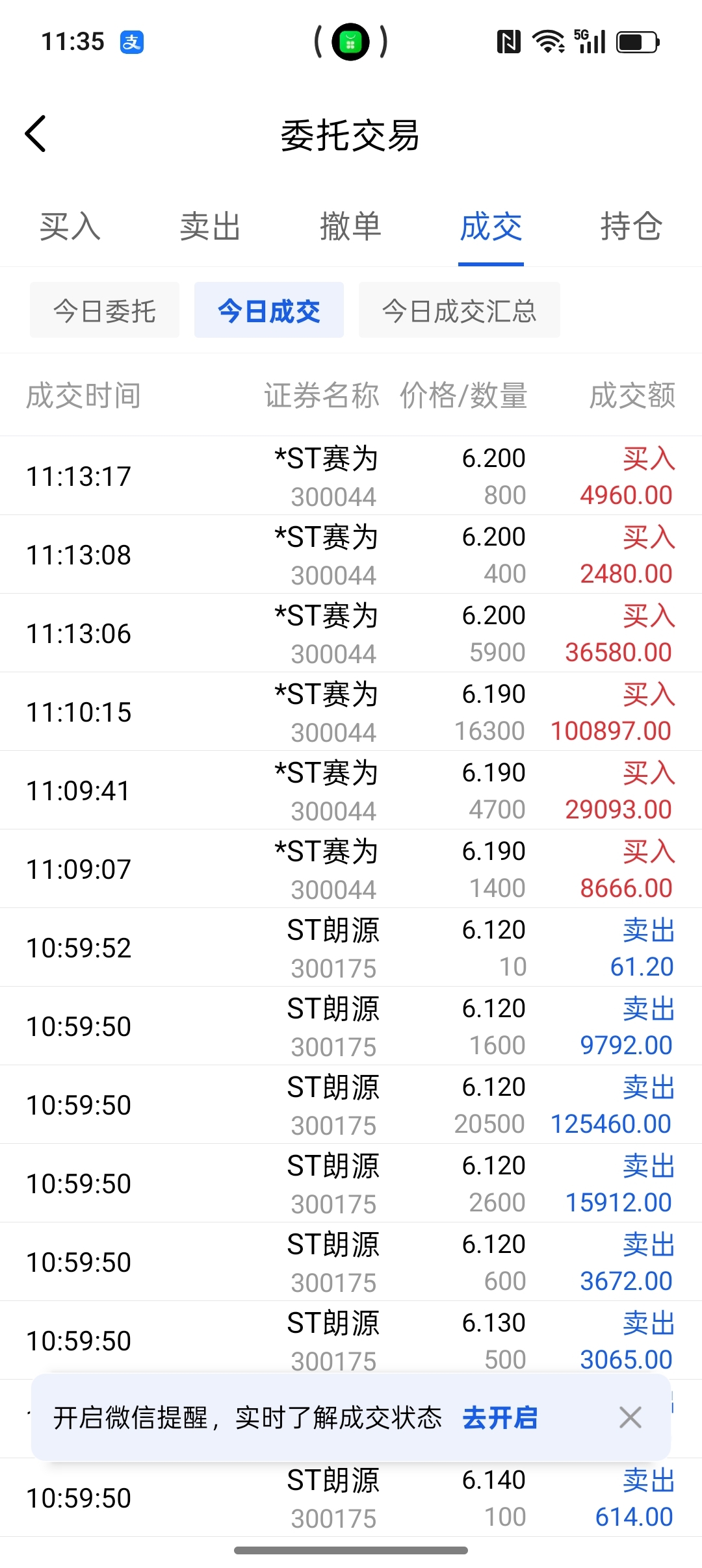702x1568 pixels.
Task: Tap 去开启 to enable WeChat alerts
Action: (x=500, y=1418)
